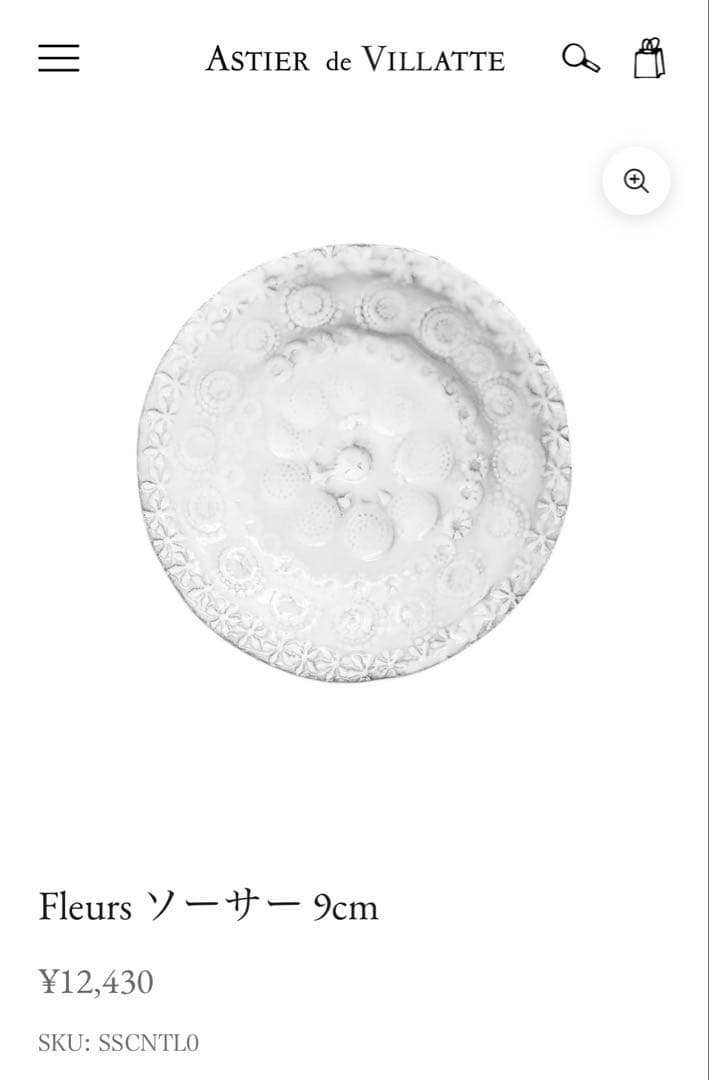Open the search magnifier icon
Viewport: 709px width, 1080px height.
click(580, 58)
